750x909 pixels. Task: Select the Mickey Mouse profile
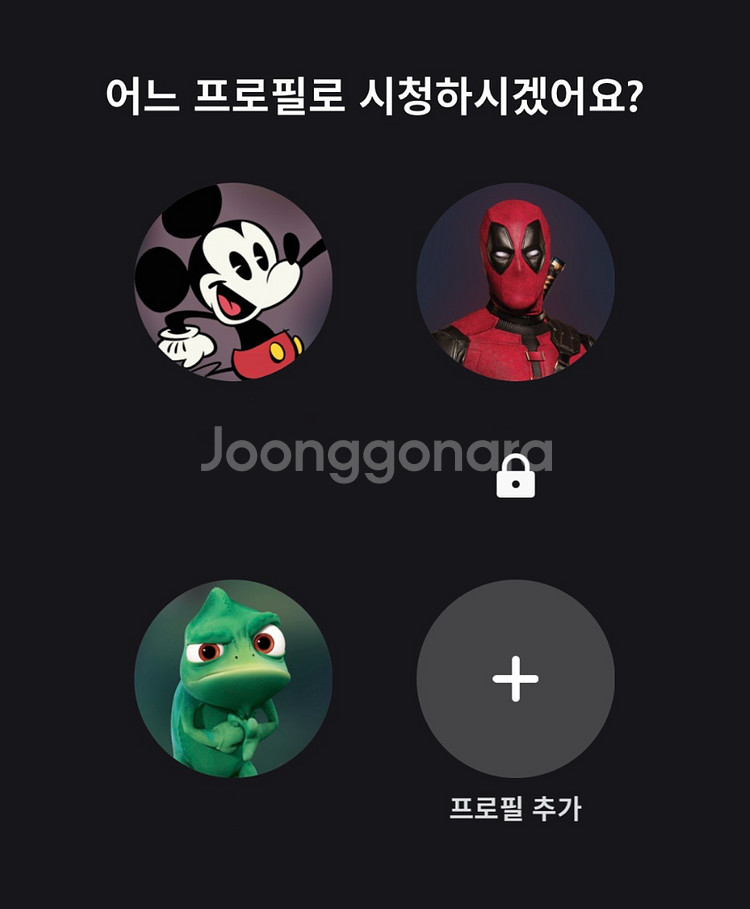tap(233, 282)
